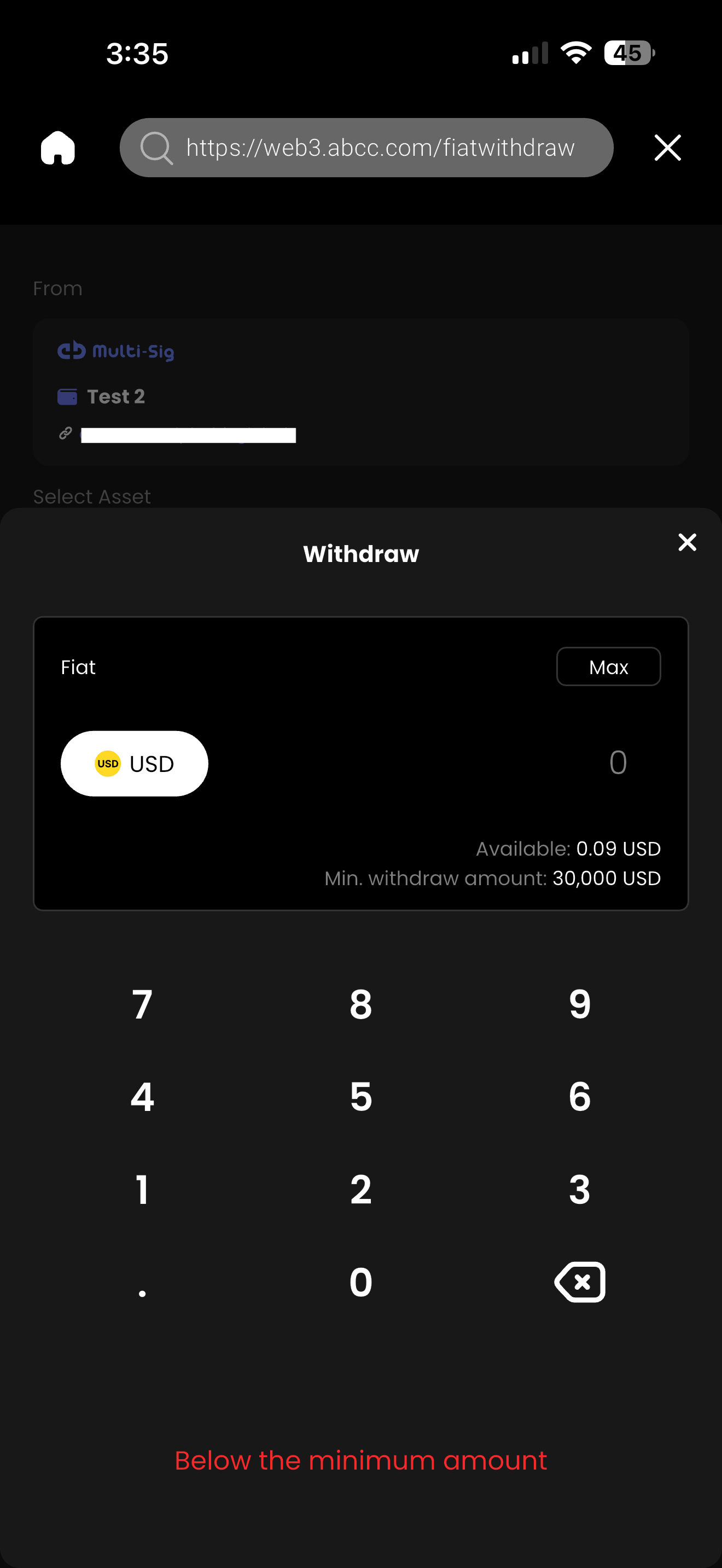Close the in-app browser
The width and height of the screenshot is (722, 1568).
[x=667, y=148]
